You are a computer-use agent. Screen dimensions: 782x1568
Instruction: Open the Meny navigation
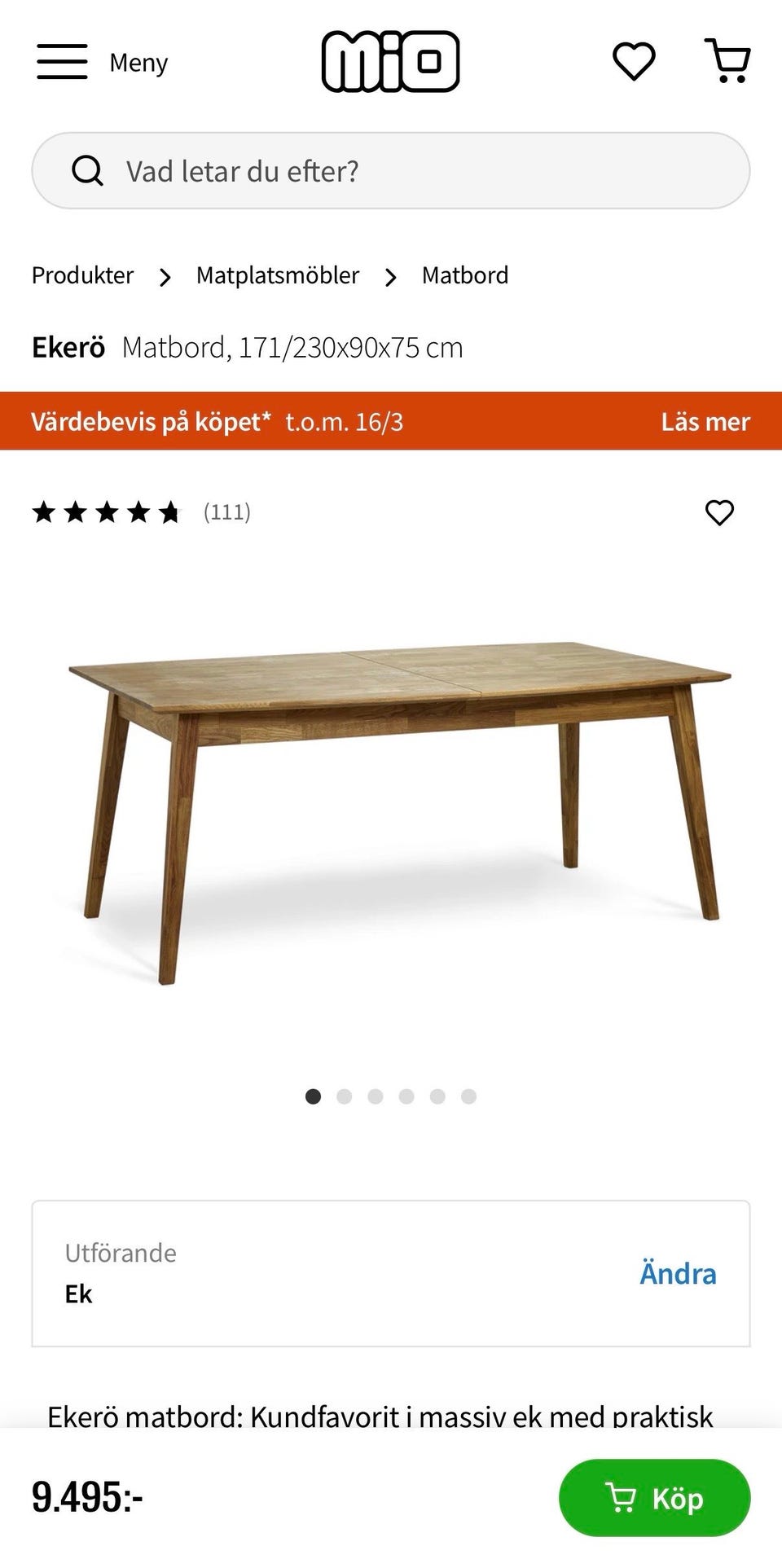(137, 61)
